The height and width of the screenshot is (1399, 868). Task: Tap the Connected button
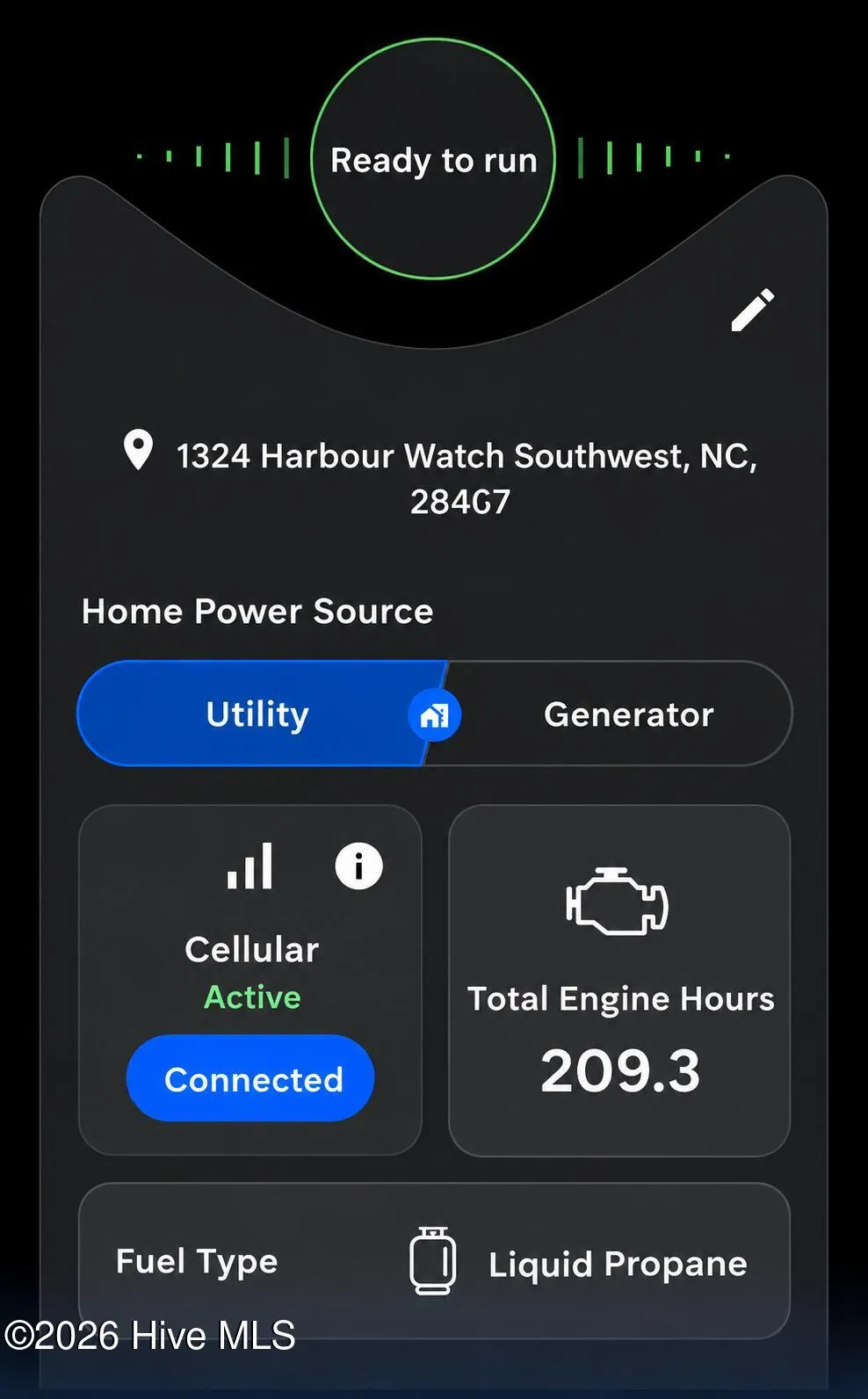click(x=250, y=1078)
